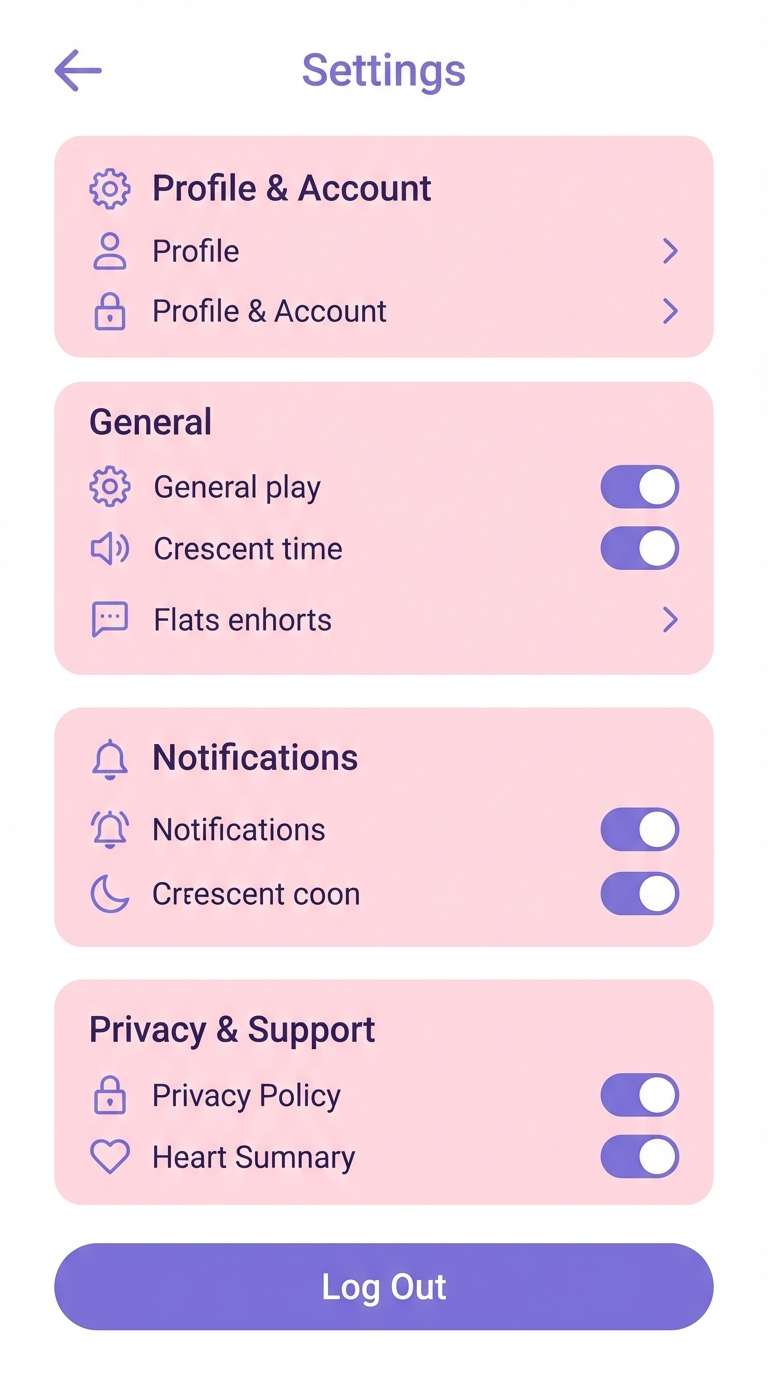Screen dimensions: 768x1376
Task: Expand the Profile row chevron
Action: (670, 251)
